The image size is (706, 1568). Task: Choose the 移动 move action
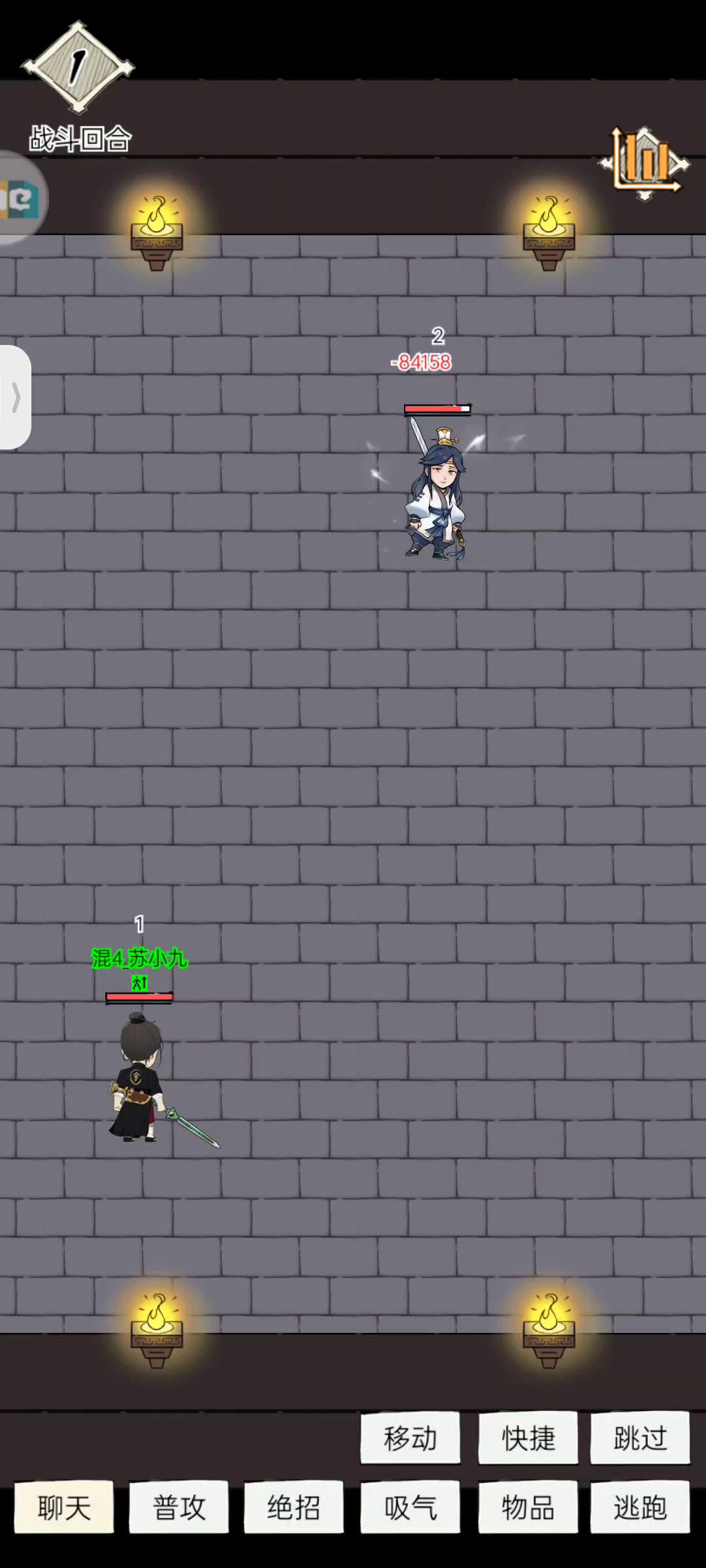(410, 1437)
